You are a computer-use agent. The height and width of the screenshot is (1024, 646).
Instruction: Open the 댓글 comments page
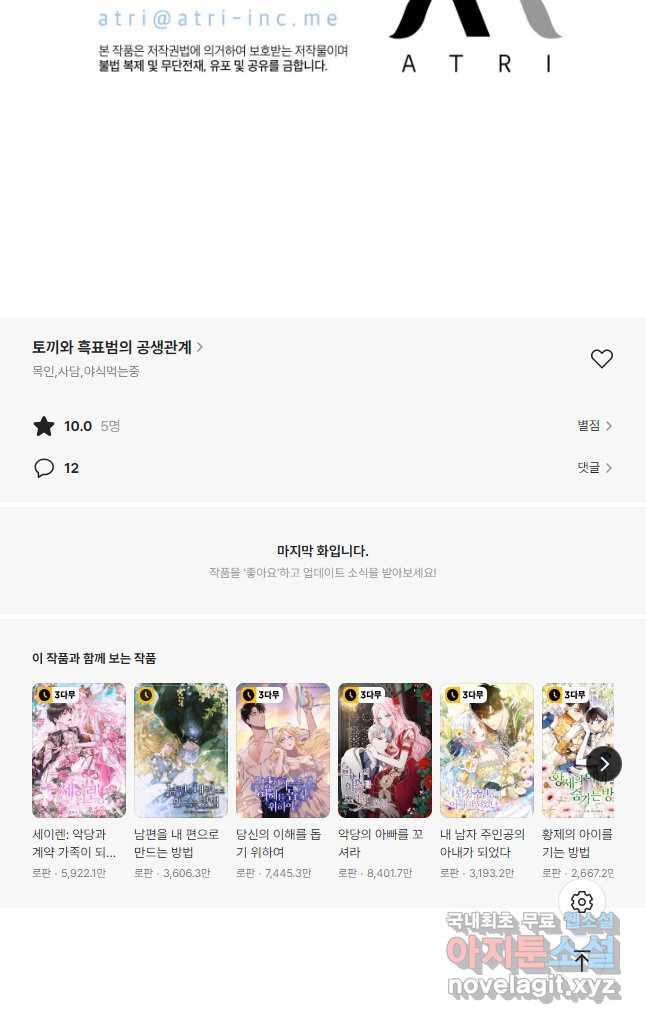[594, 468]
